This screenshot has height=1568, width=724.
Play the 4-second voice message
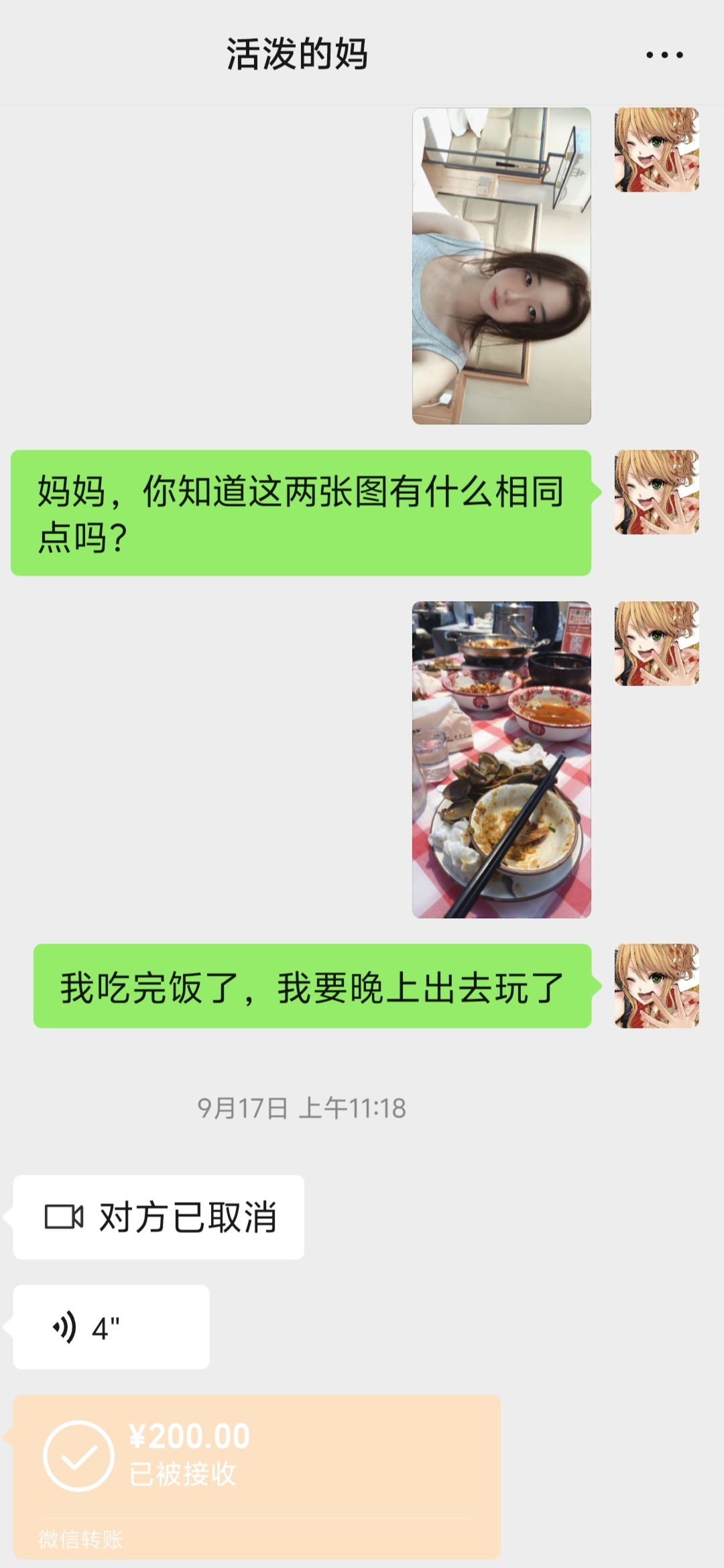click(111, 1327)
